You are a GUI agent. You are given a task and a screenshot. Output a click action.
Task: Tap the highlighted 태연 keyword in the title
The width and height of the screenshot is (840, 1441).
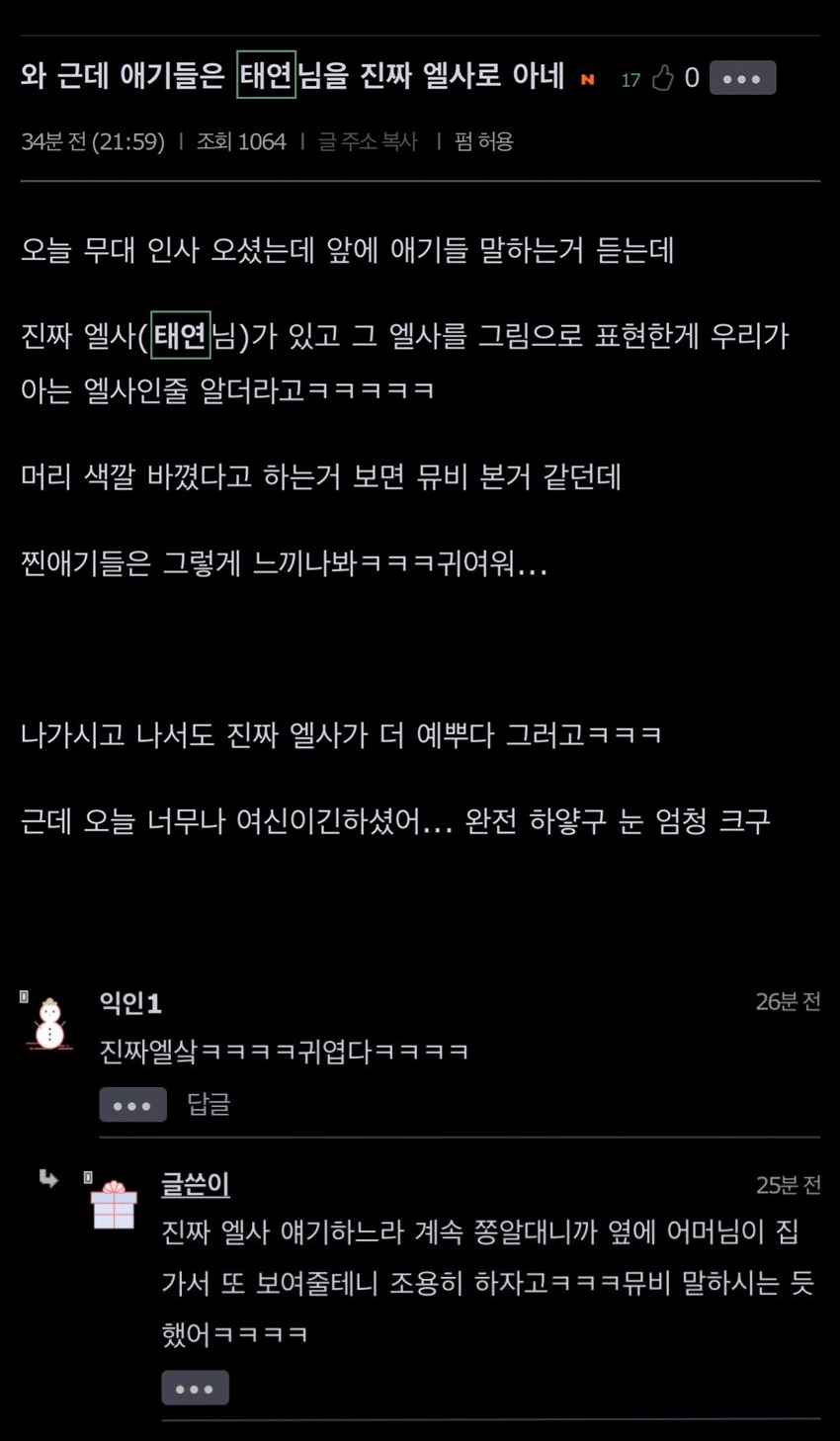point(266,75)
